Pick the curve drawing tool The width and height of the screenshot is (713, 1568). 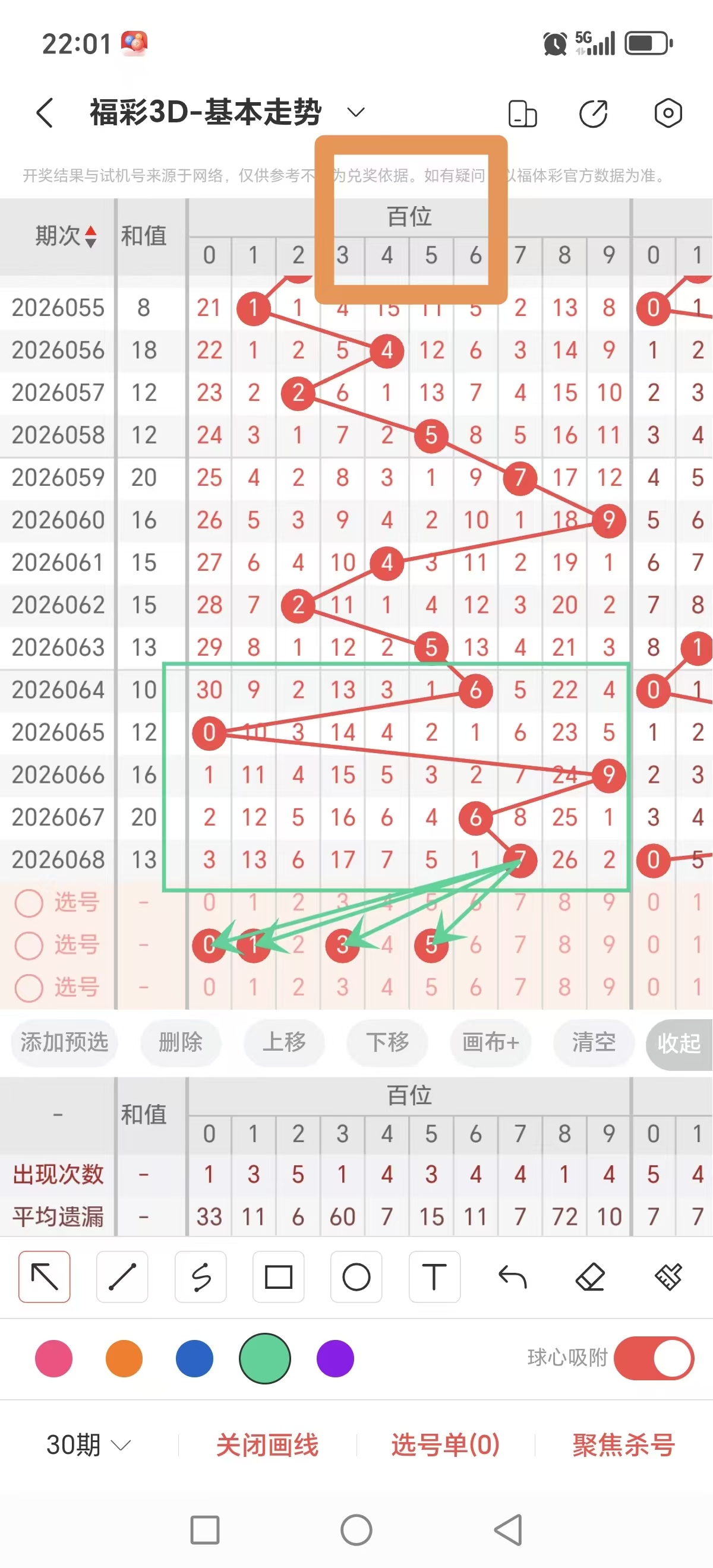(x=200, y=1278)
